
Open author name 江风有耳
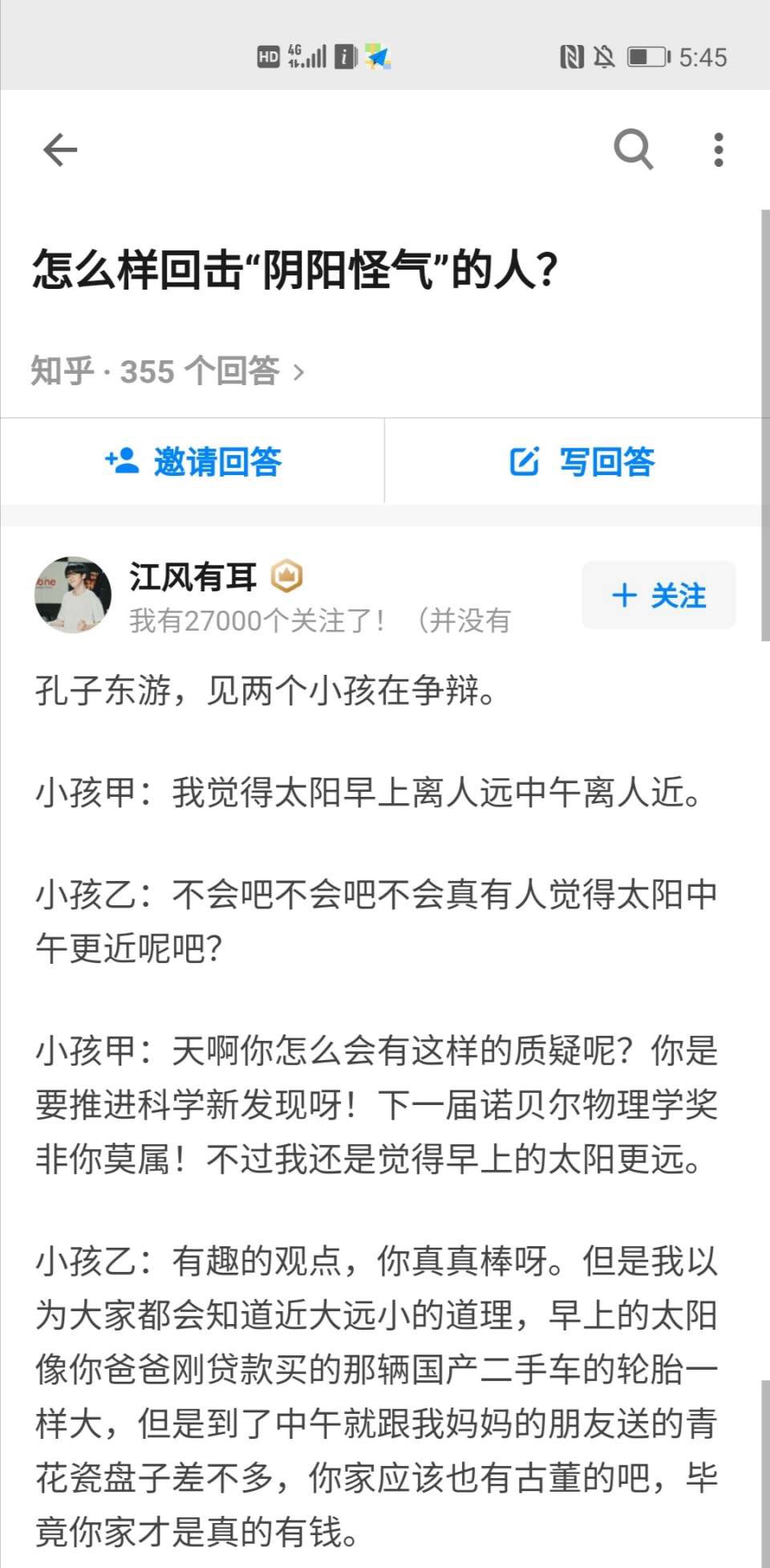(x=193, y=576)
